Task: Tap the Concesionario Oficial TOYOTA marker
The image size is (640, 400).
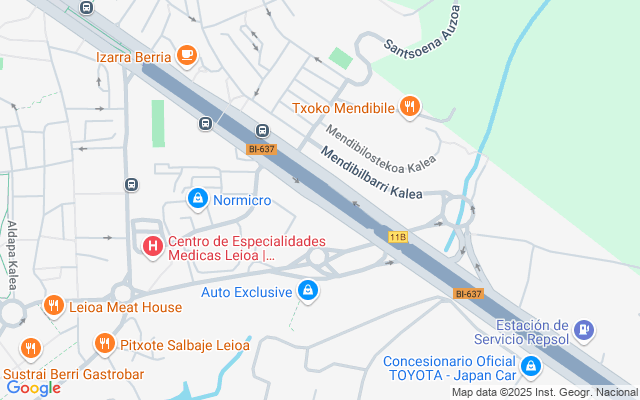Action: (x=529, y=367)
